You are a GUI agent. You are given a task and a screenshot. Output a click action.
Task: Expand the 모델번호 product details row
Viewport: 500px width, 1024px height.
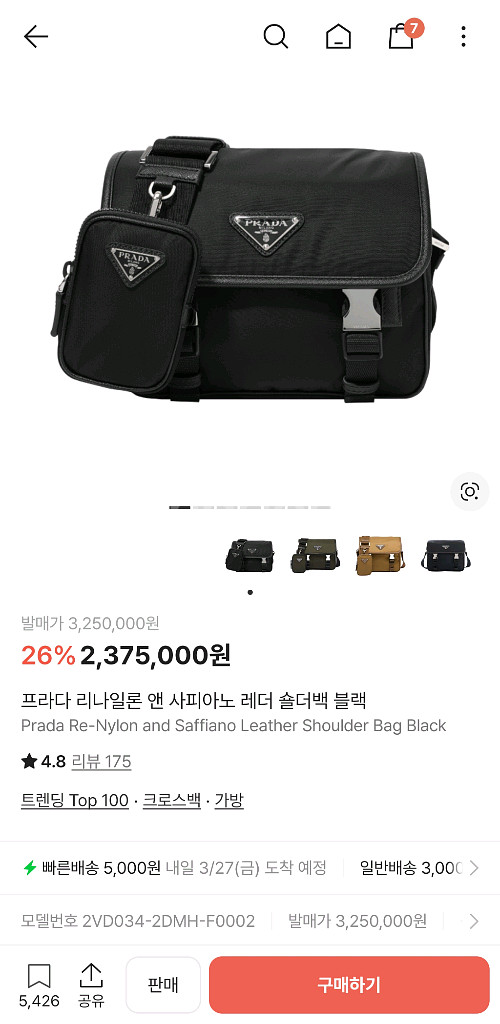point(250,921)
